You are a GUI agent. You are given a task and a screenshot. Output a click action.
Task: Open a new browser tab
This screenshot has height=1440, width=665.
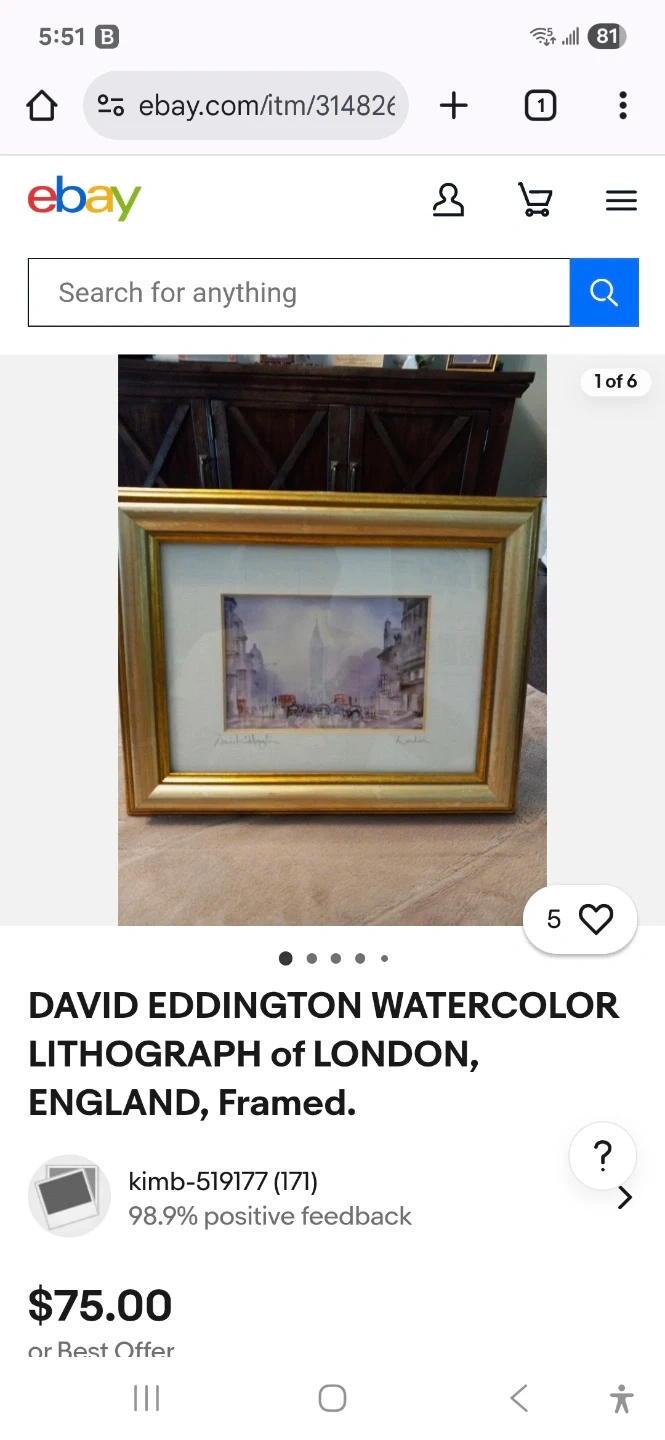[453, 105]
